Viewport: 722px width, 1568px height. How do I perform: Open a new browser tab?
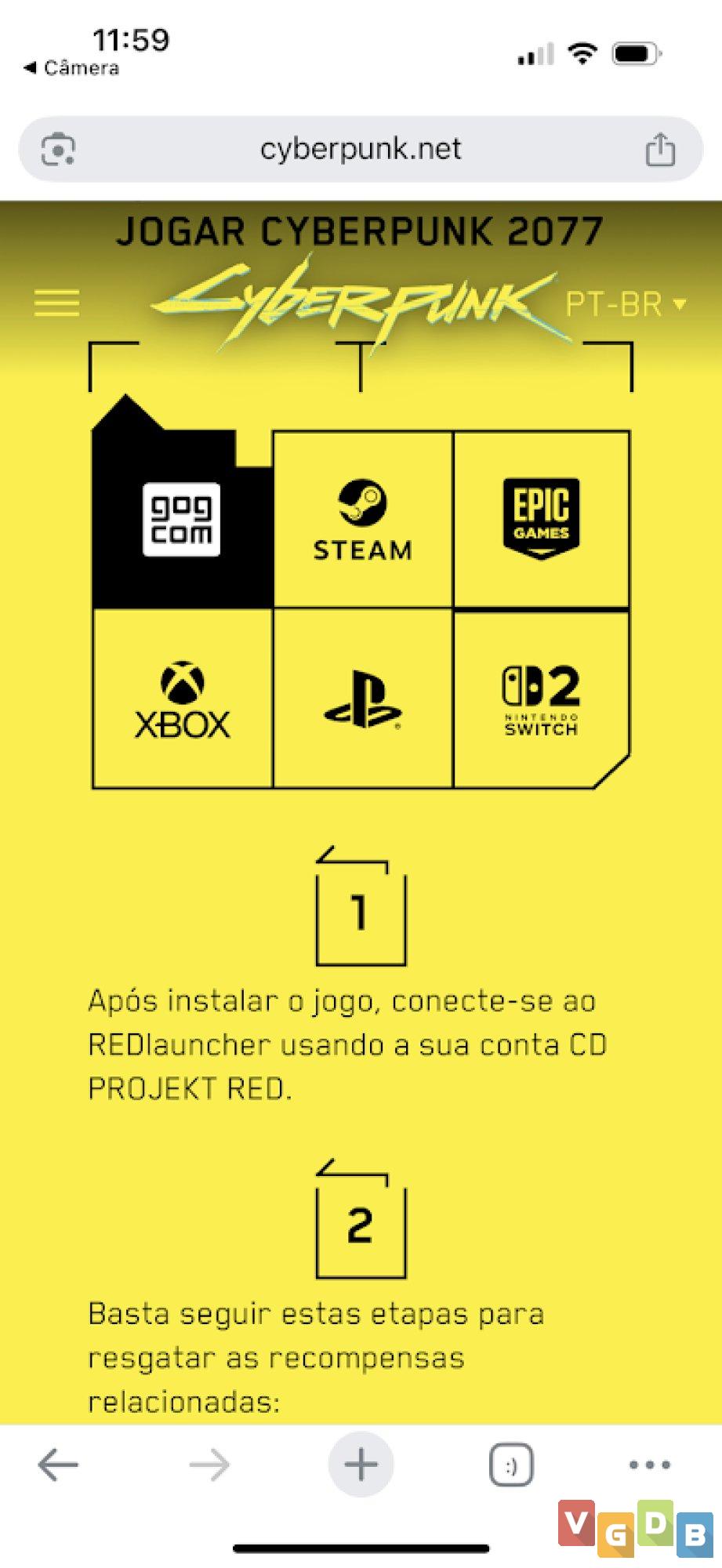[361, 1464]
